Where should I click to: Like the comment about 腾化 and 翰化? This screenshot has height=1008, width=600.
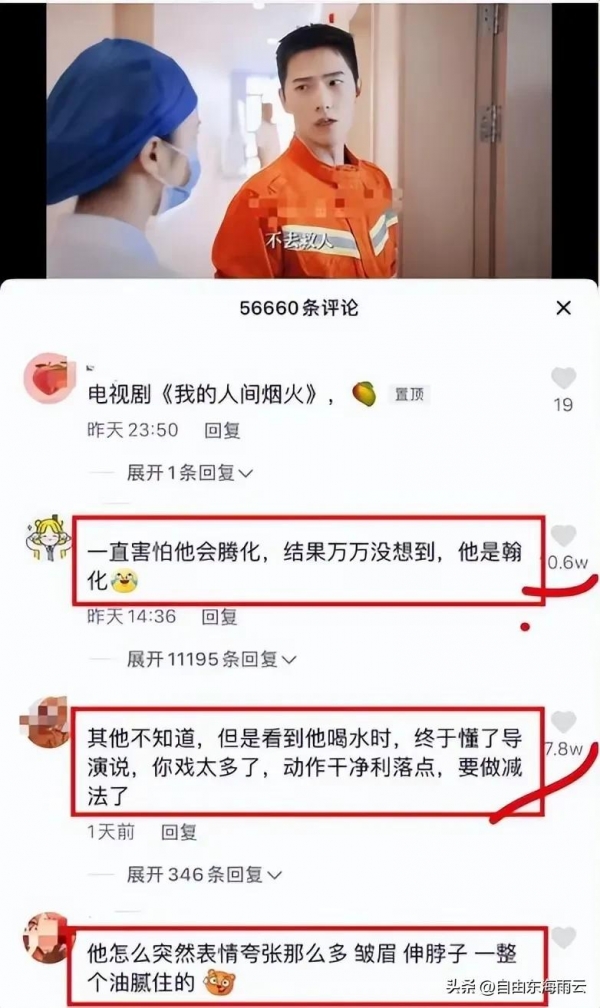point(563,536)
